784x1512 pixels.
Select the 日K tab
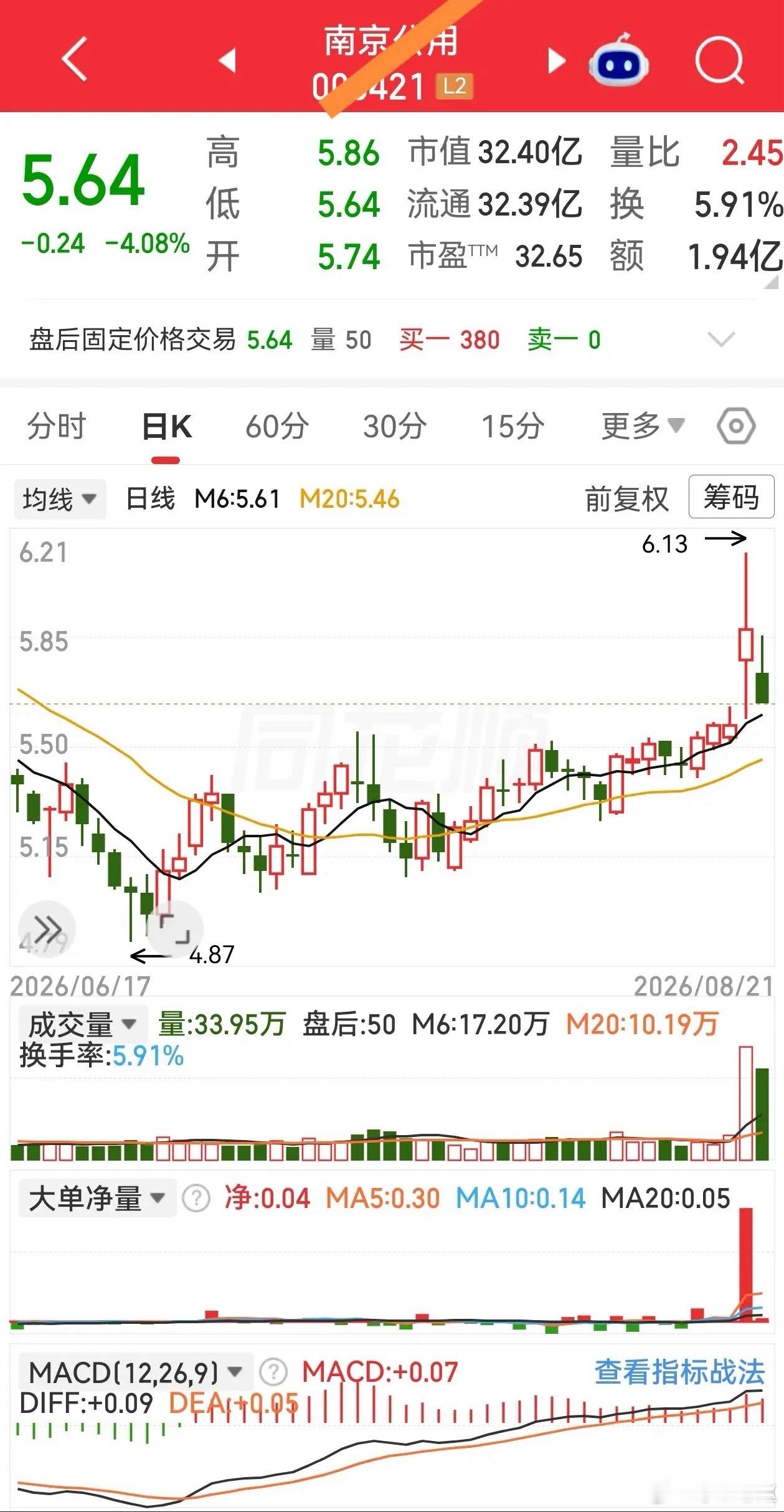(x=166, y=427)
